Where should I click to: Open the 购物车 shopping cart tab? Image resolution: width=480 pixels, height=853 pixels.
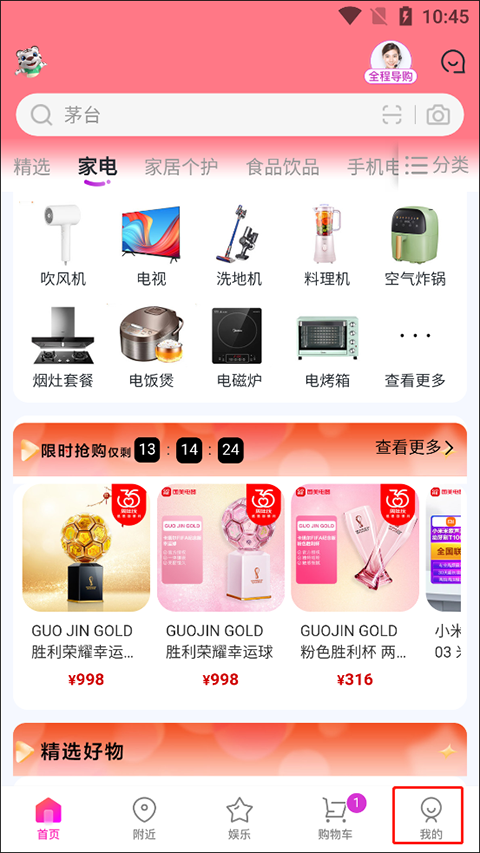click(336, 819)
